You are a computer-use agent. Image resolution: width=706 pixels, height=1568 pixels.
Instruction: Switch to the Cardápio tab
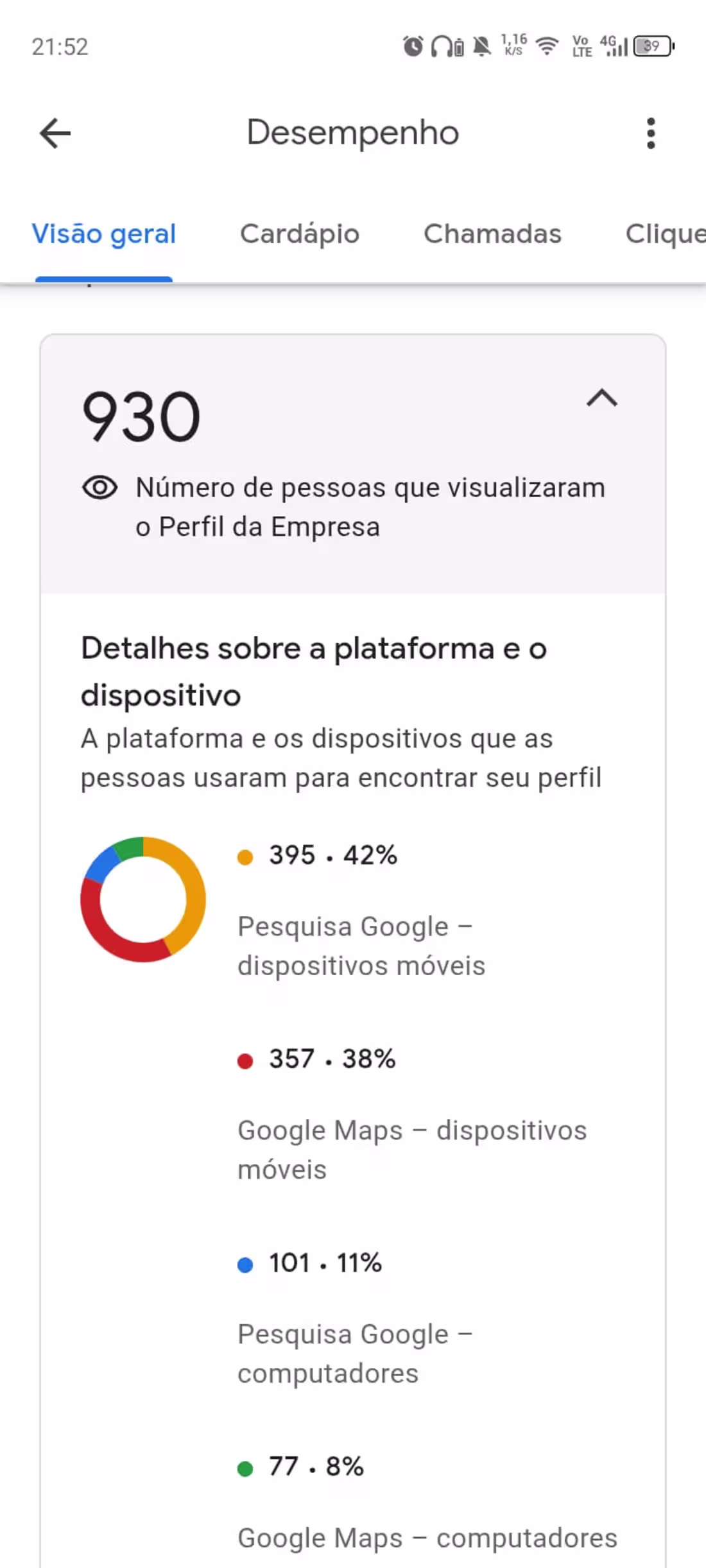(300, 234)
